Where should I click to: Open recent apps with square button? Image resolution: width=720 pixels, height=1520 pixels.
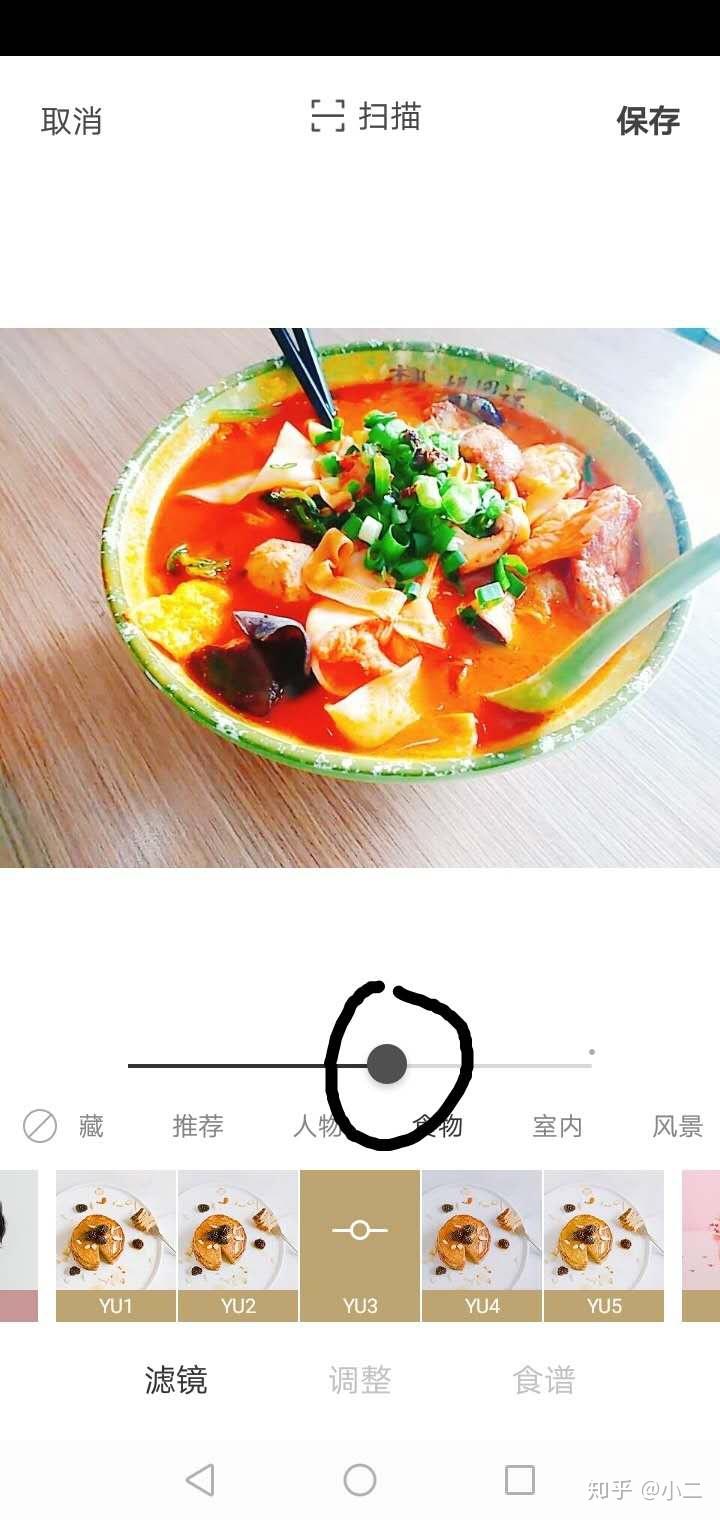pyautogui.click(x=520, y=1480)
